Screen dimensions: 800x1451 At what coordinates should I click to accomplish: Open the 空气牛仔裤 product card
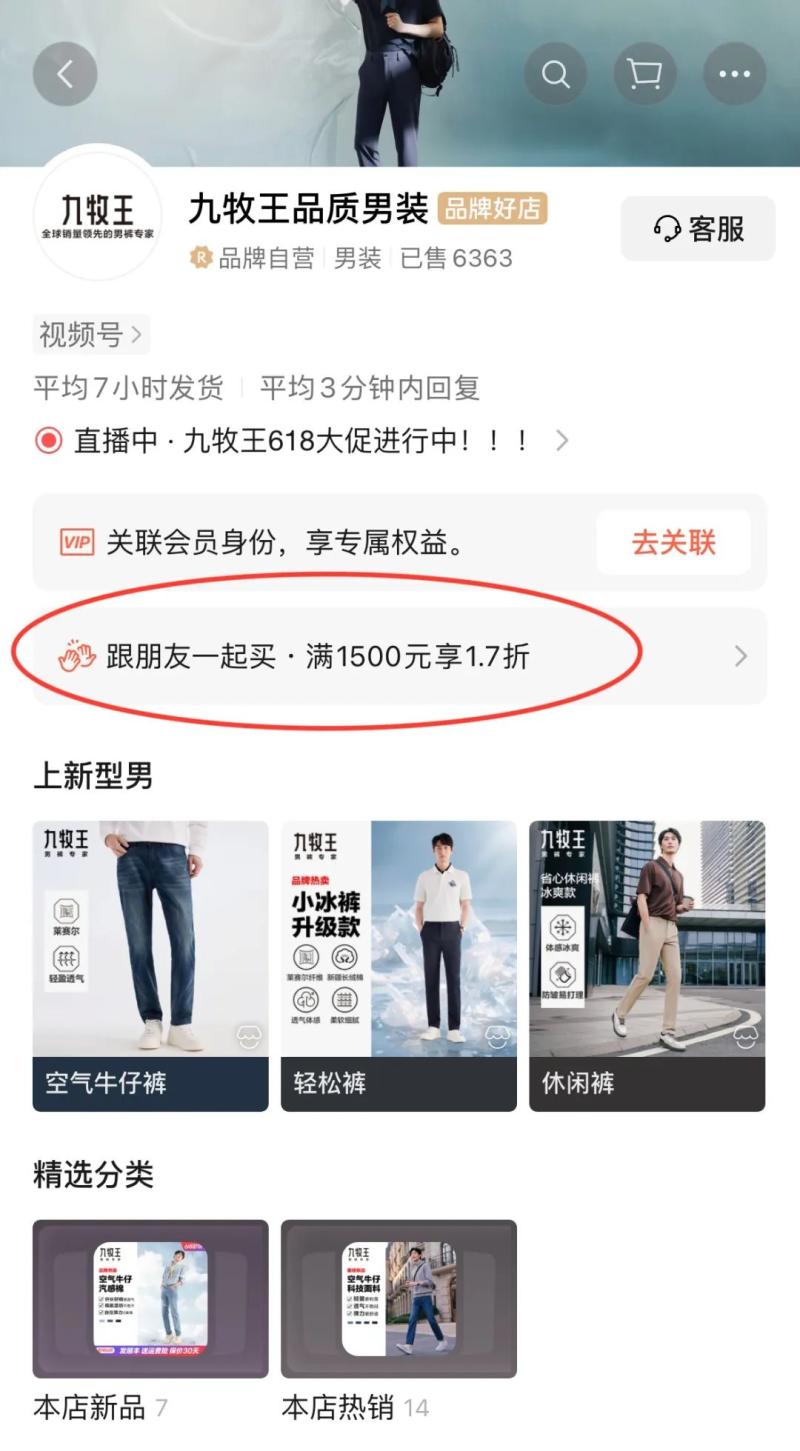coord(150,965)
